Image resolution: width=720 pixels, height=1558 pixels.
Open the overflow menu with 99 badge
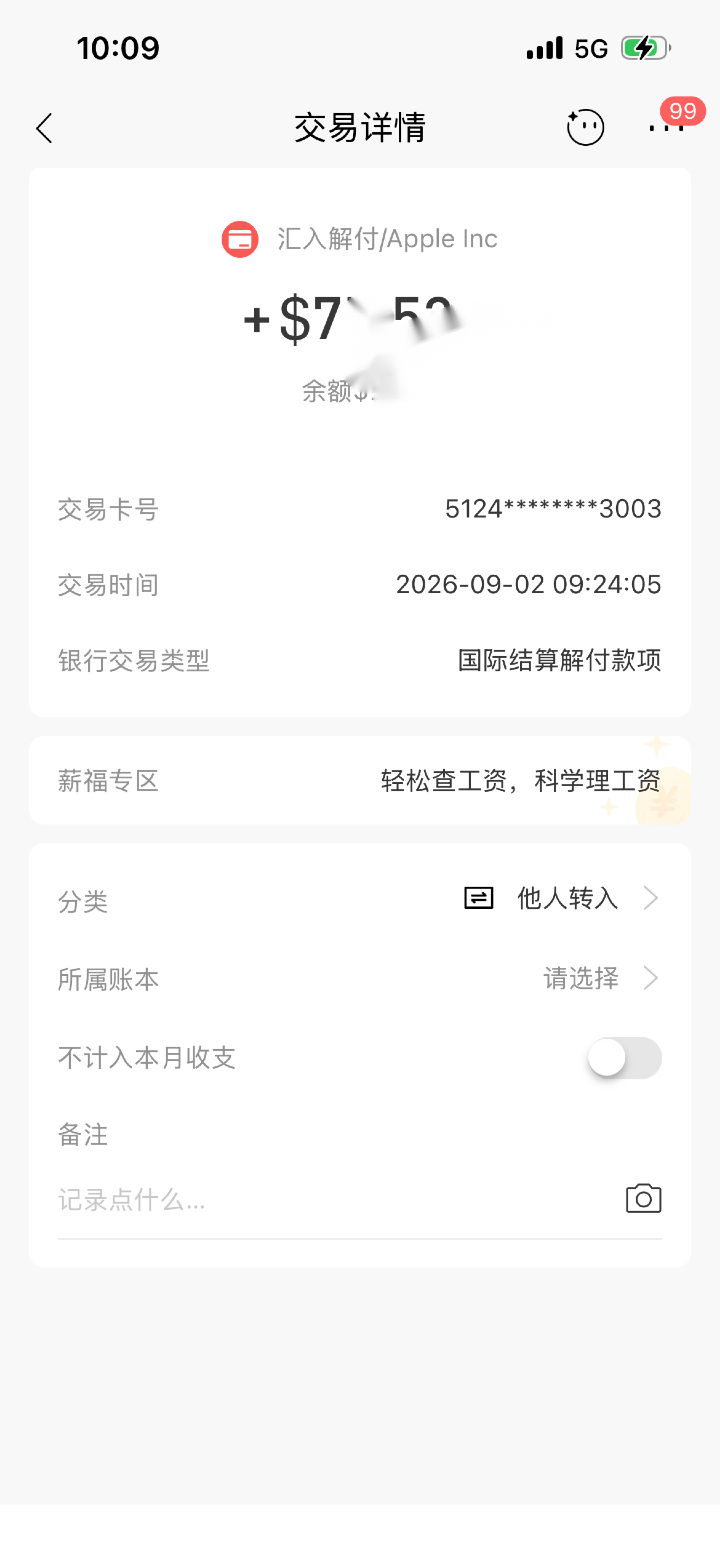click(x=667, y=127)
